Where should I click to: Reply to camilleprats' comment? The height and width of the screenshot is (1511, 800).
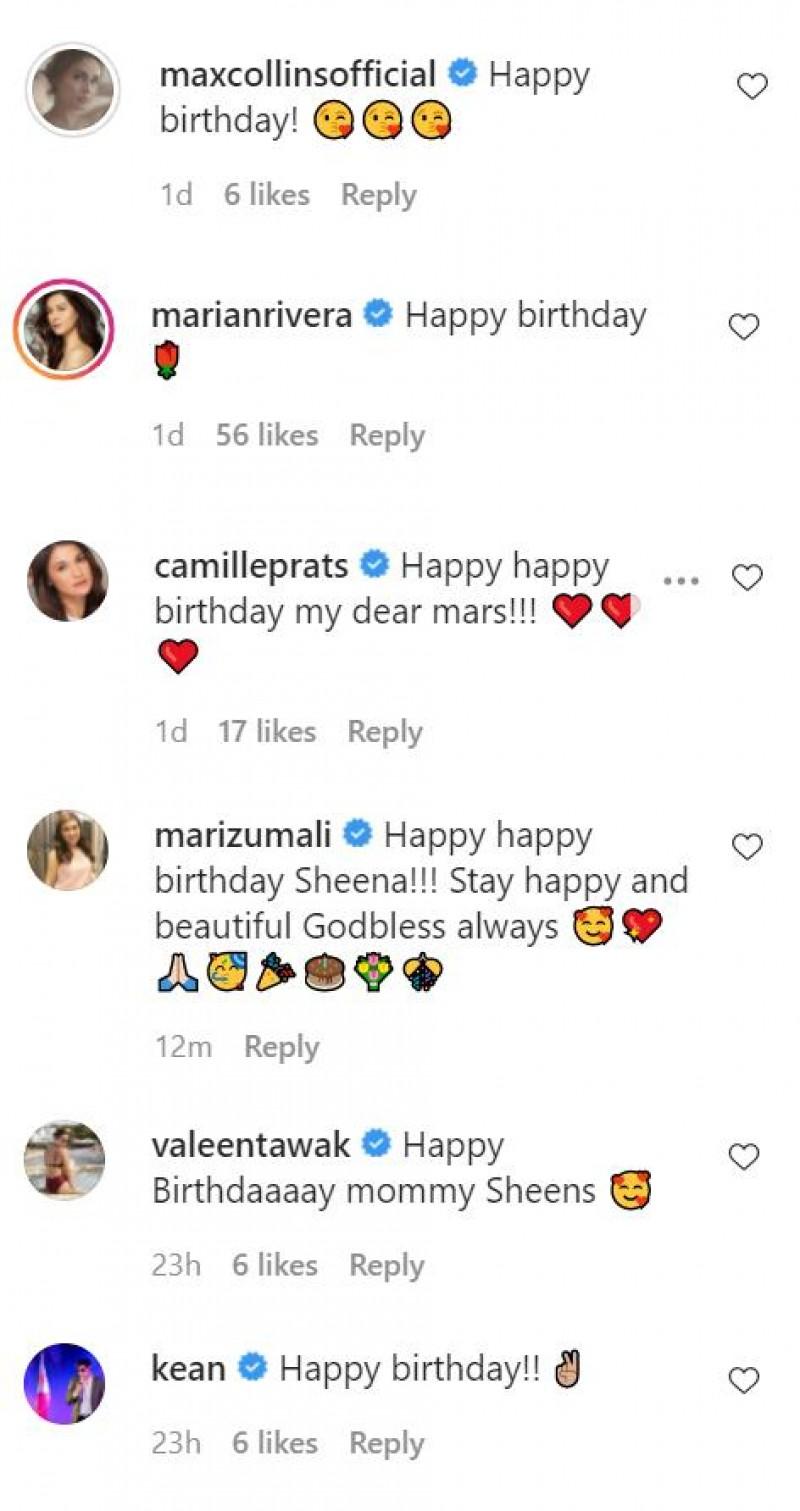(385, 732)
